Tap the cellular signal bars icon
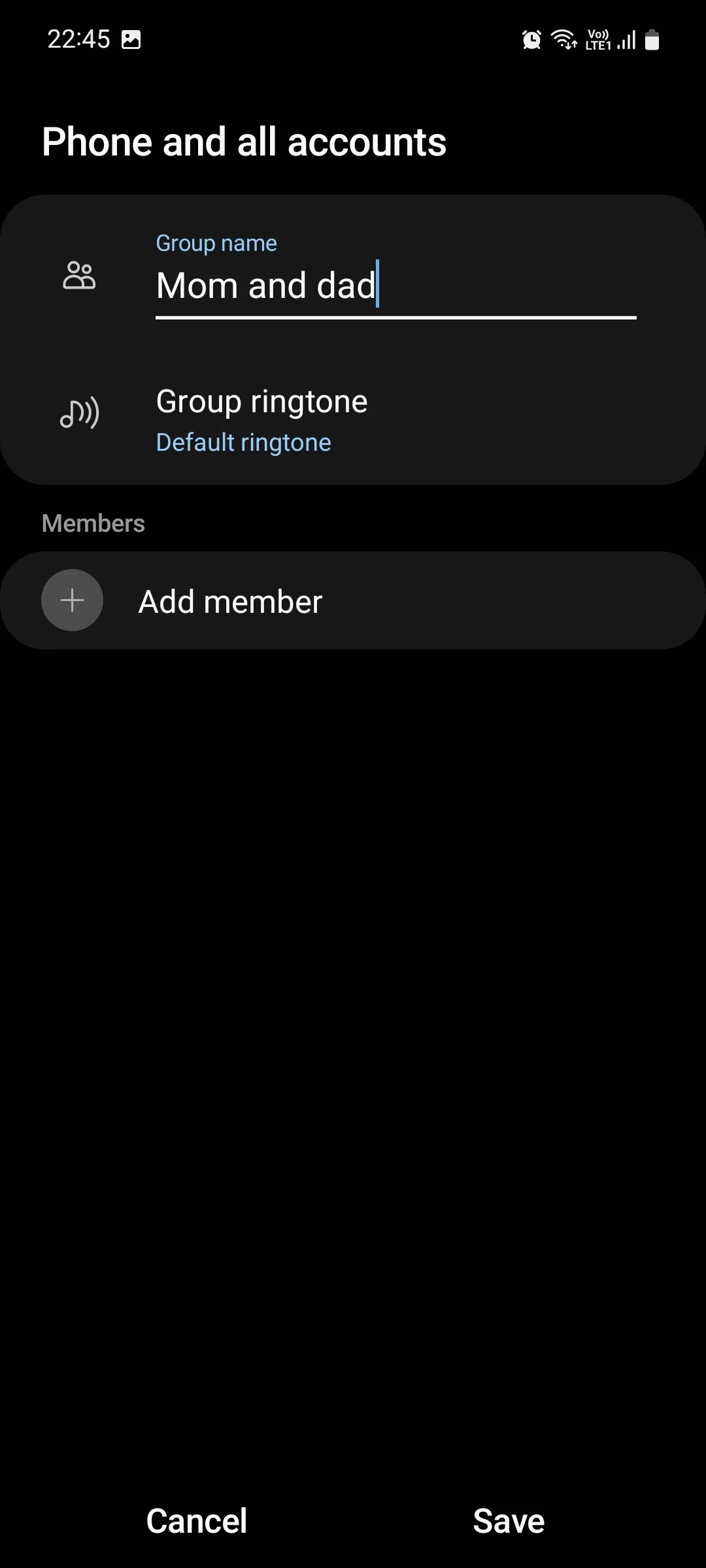Screen dimensions: 706x1568 [x=626, y=39]
